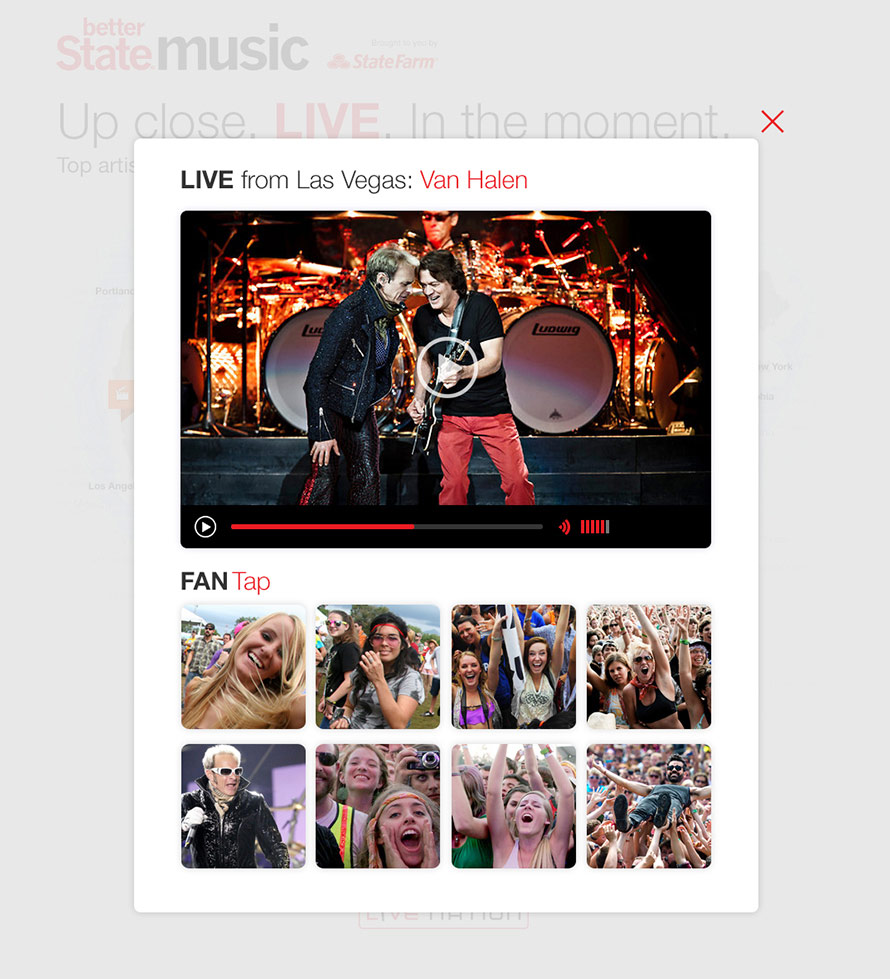The width and height of the screenshot is (890, 979).
Task: Open the blonde smiling woman fan photo
Action: [x=243, y=667]
